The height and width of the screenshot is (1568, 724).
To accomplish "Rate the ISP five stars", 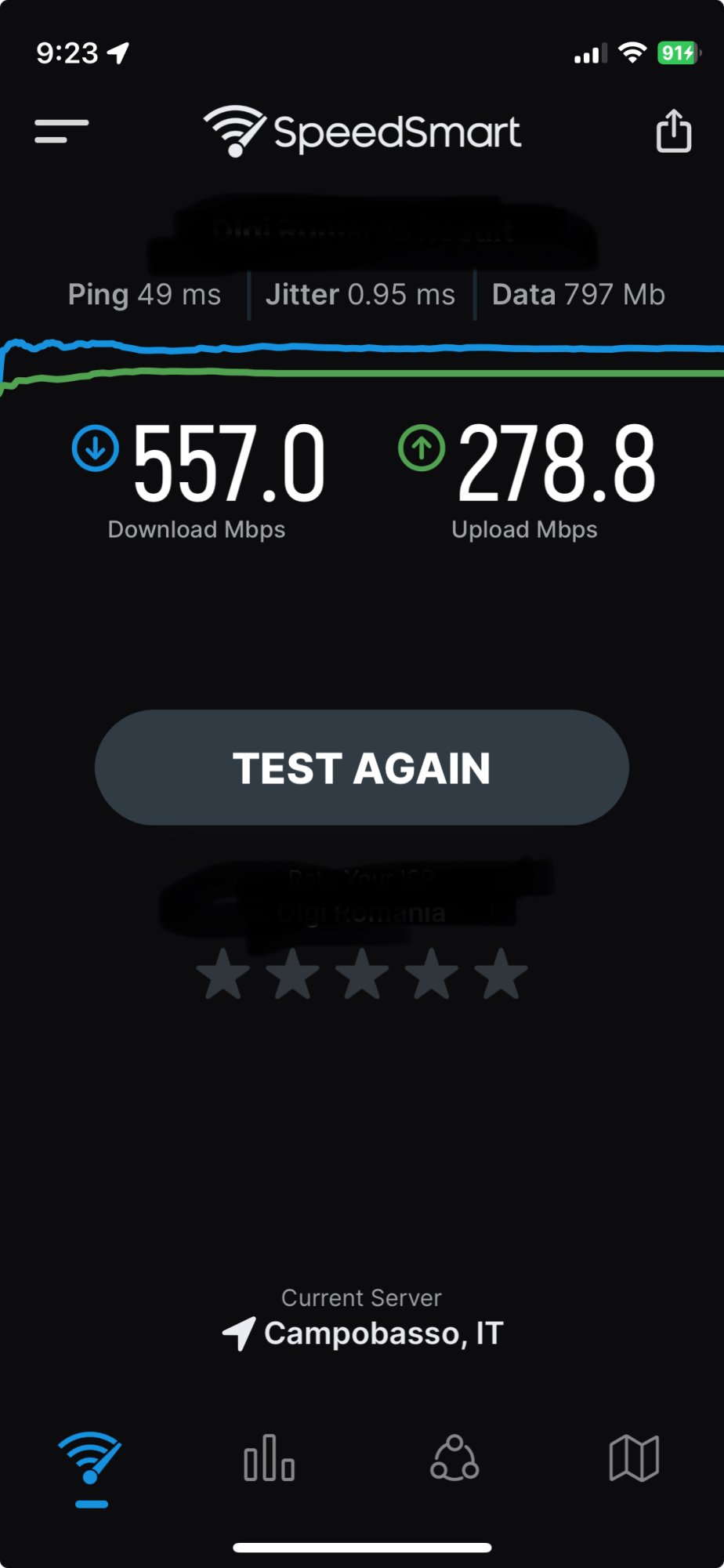I will click(x=501, y=975).
